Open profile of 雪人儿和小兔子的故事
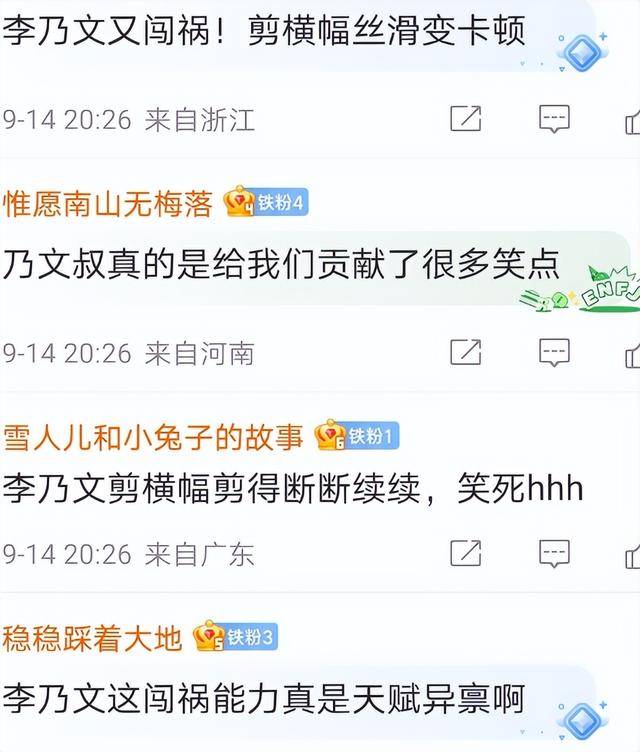The width and height of the screenshot is (640, 752). [x=153, y=437]
